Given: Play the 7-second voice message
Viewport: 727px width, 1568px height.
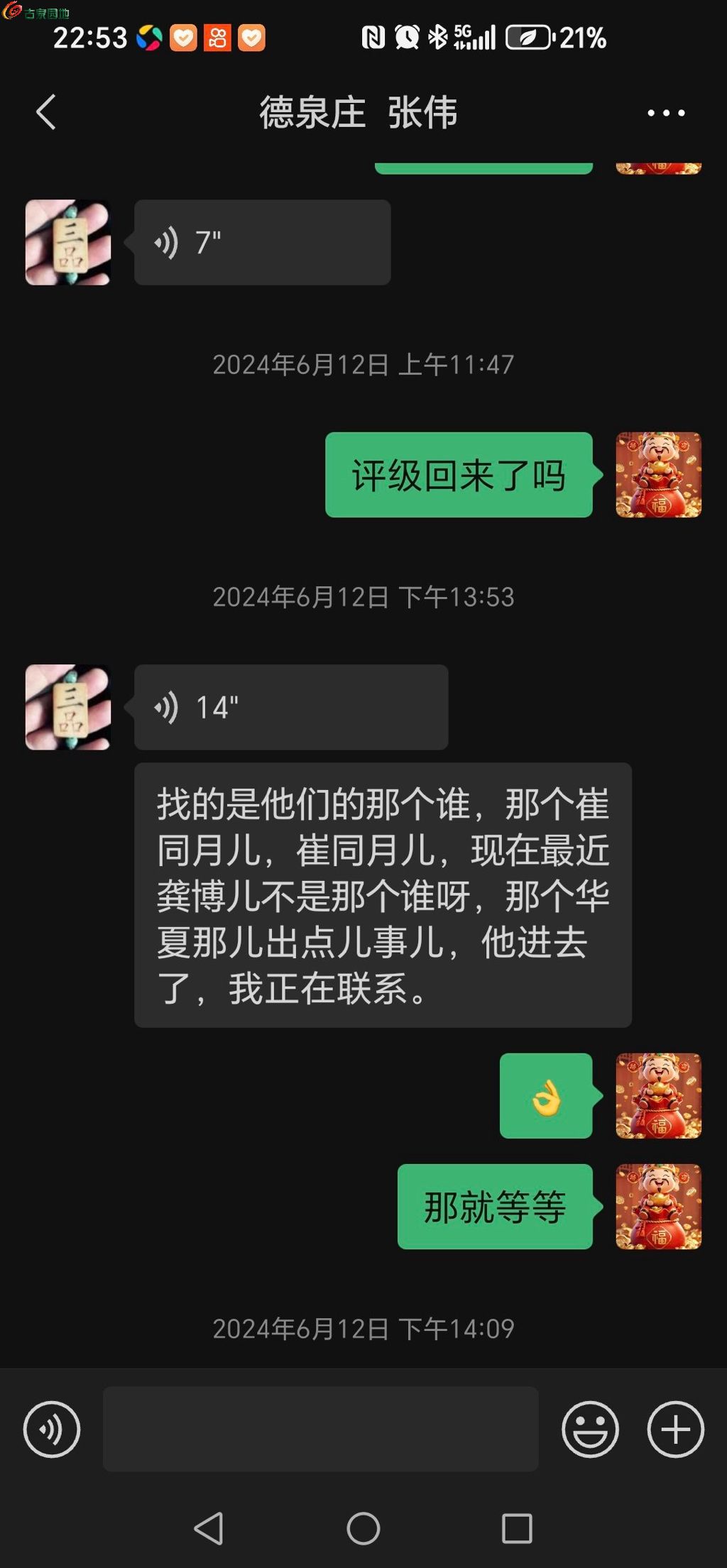Looking at the screenshot, I should coord(262,242).
